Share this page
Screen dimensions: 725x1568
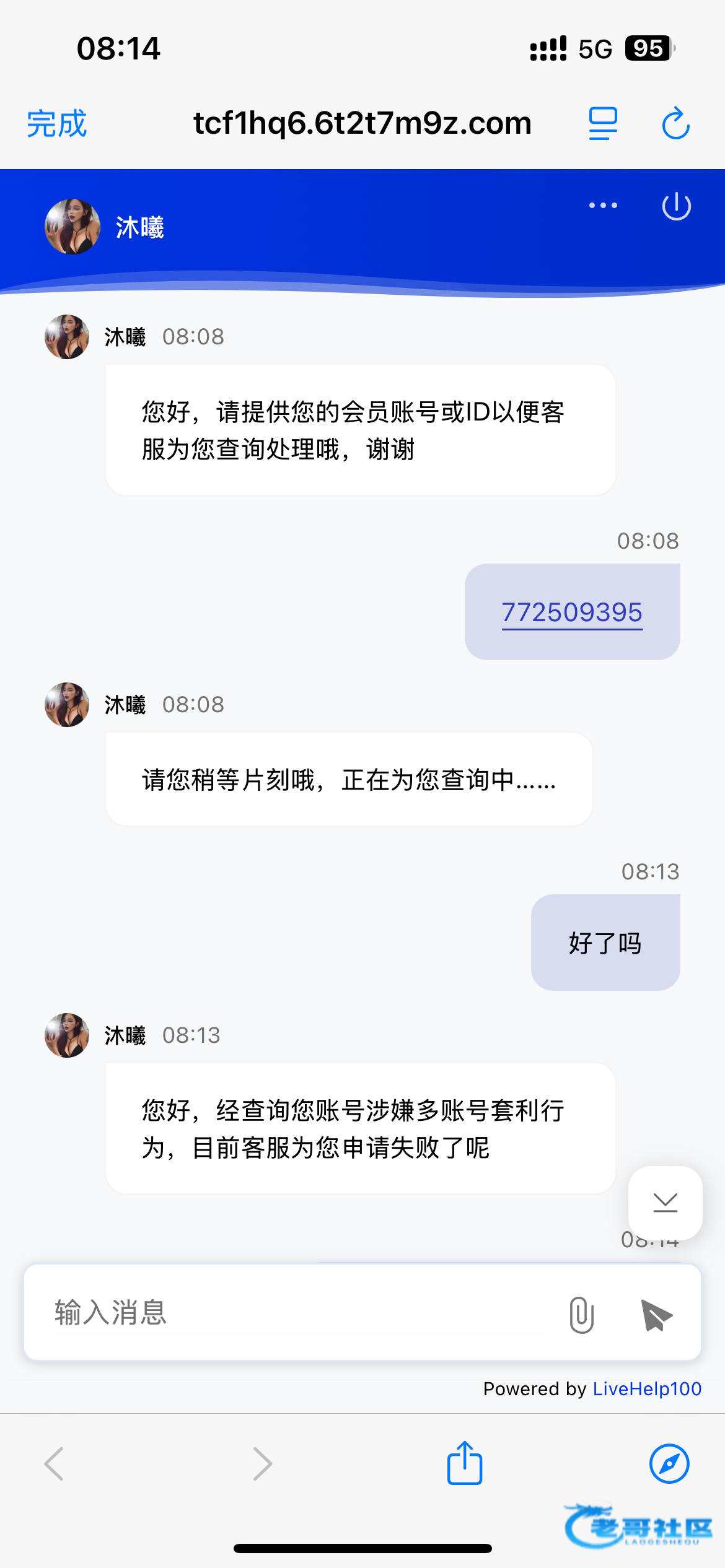tap(465, 1463)
